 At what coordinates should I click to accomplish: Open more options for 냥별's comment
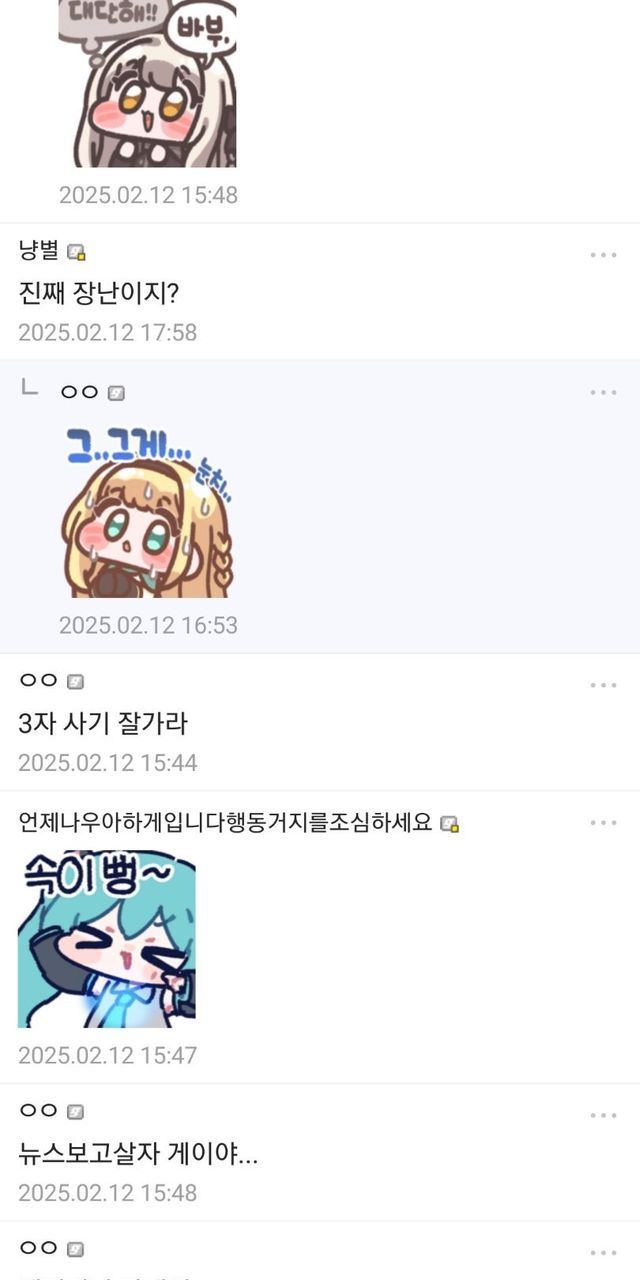coord(603,255)
